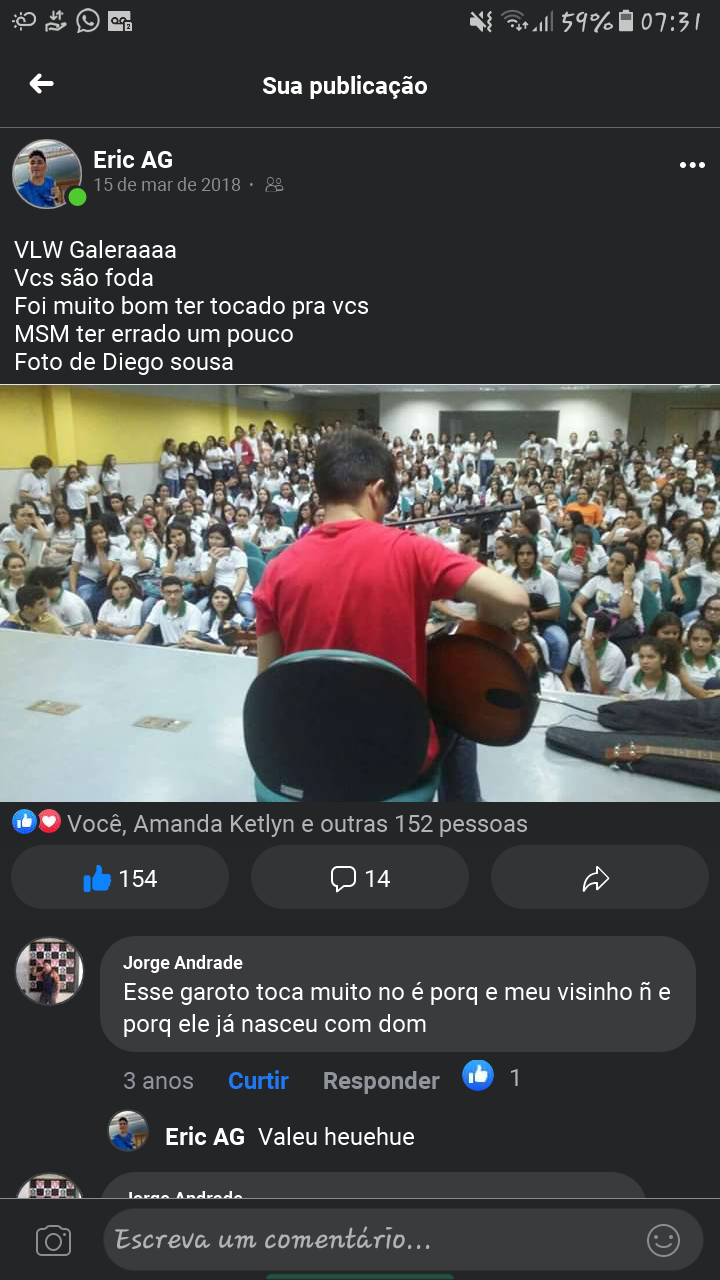Open the concert photo in full view
The image size is (720, 1280).
click(360, 594)
